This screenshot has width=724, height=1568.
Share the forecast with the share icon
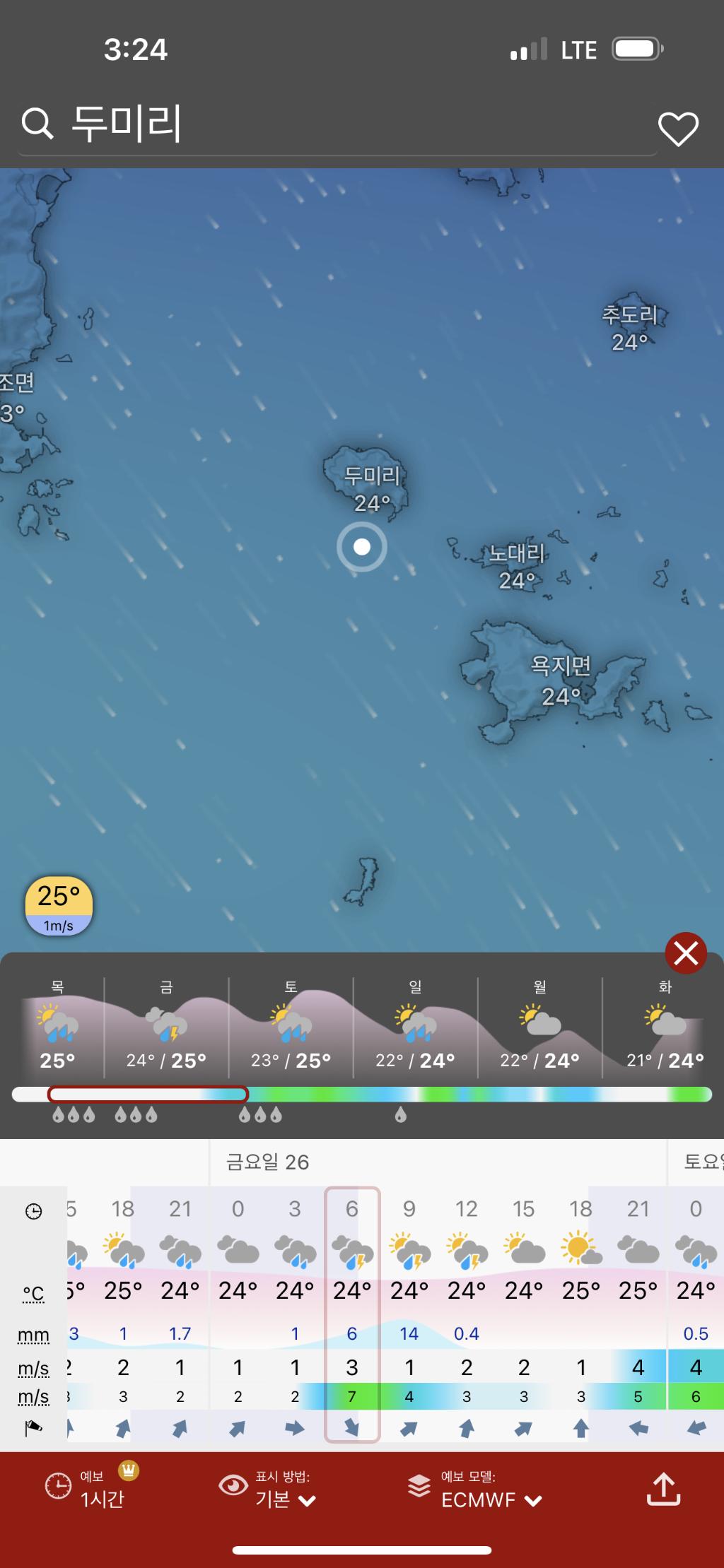663,1489
